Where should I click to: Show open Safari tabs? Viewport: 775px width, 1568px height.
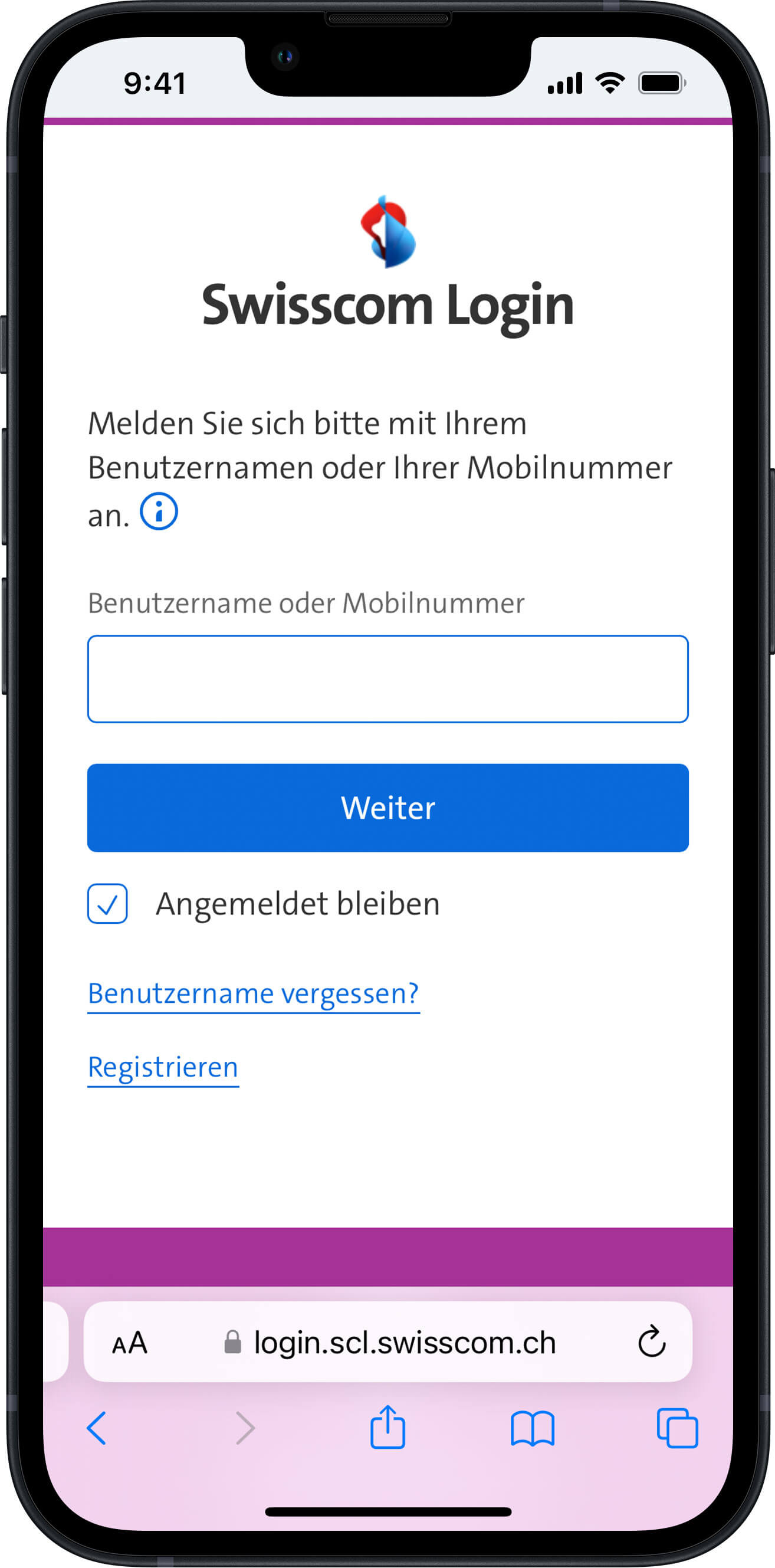pyautogui.click(x=677, y=1428)
